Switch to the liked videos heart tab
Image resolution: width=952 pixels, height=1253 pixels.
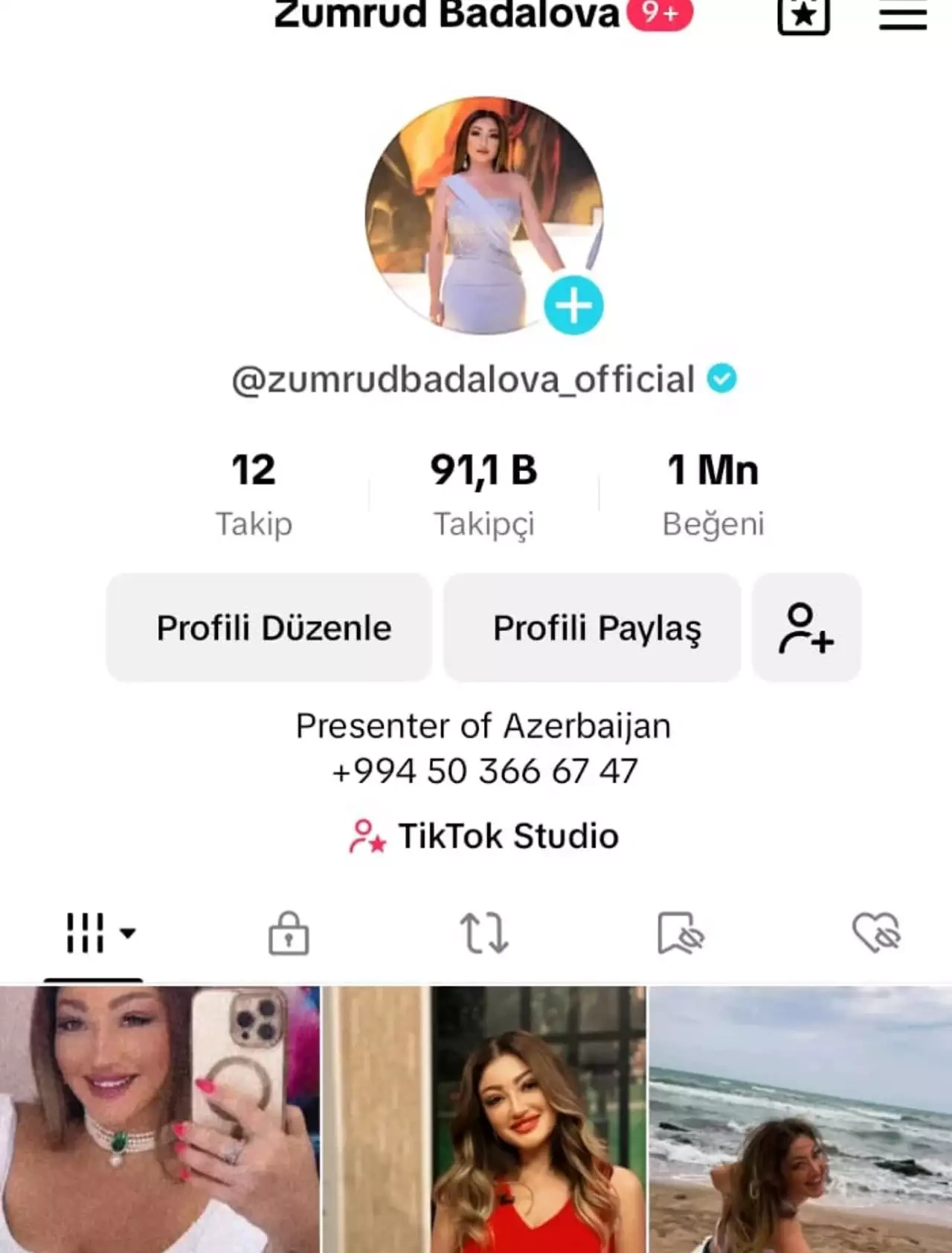[x=876, y=933]
